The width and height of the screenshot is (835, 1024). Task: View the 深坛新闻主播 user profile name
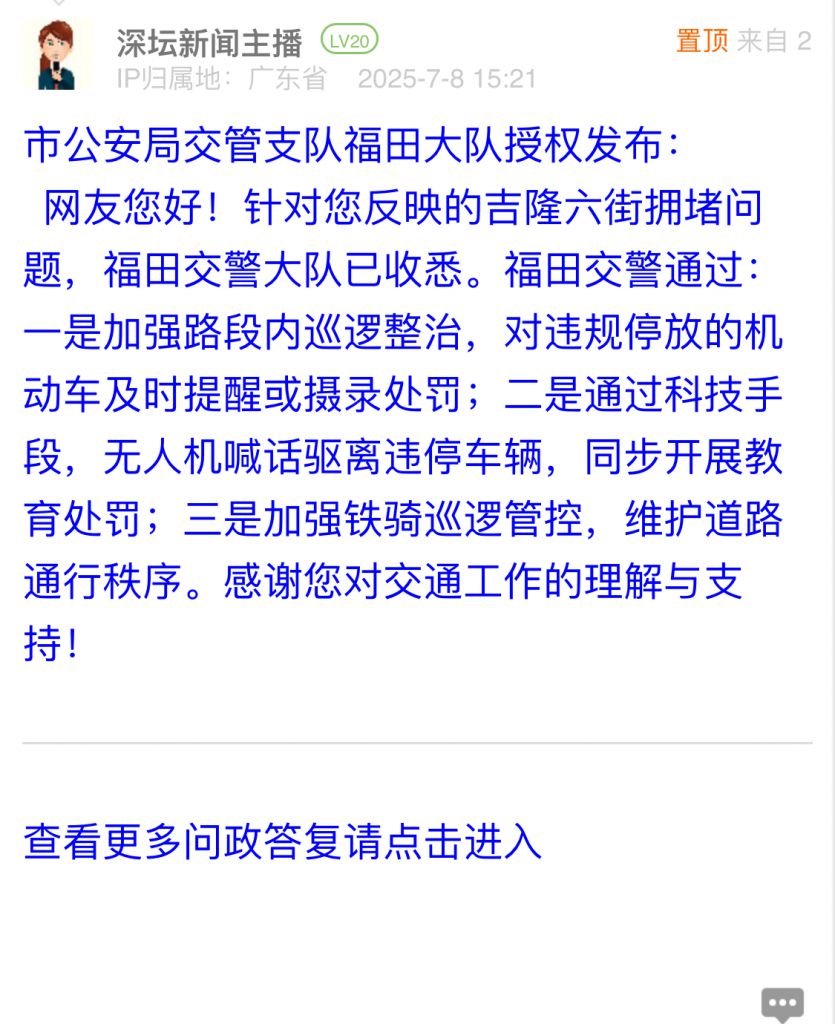[x=209, y=43]
